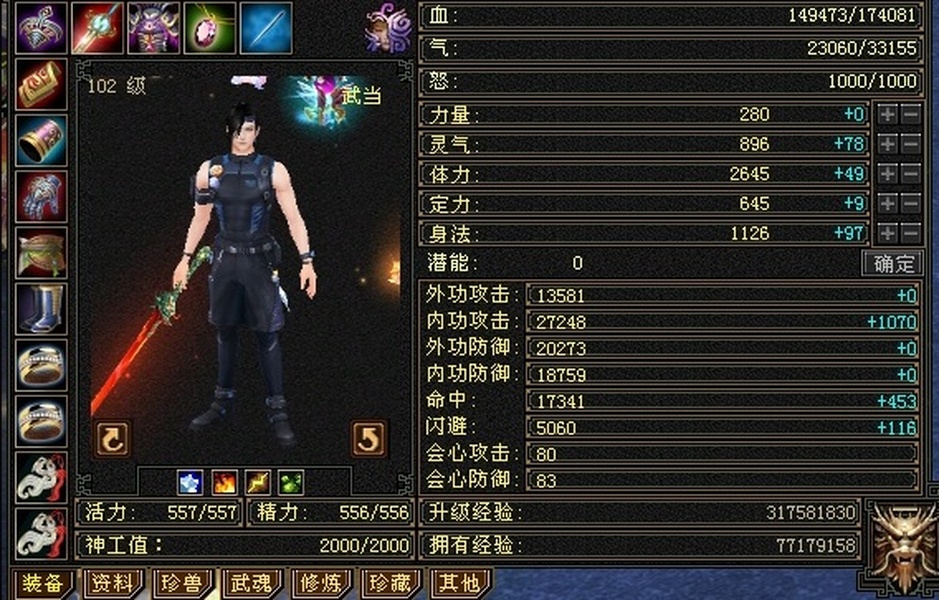Add a point to 力量

887,114
